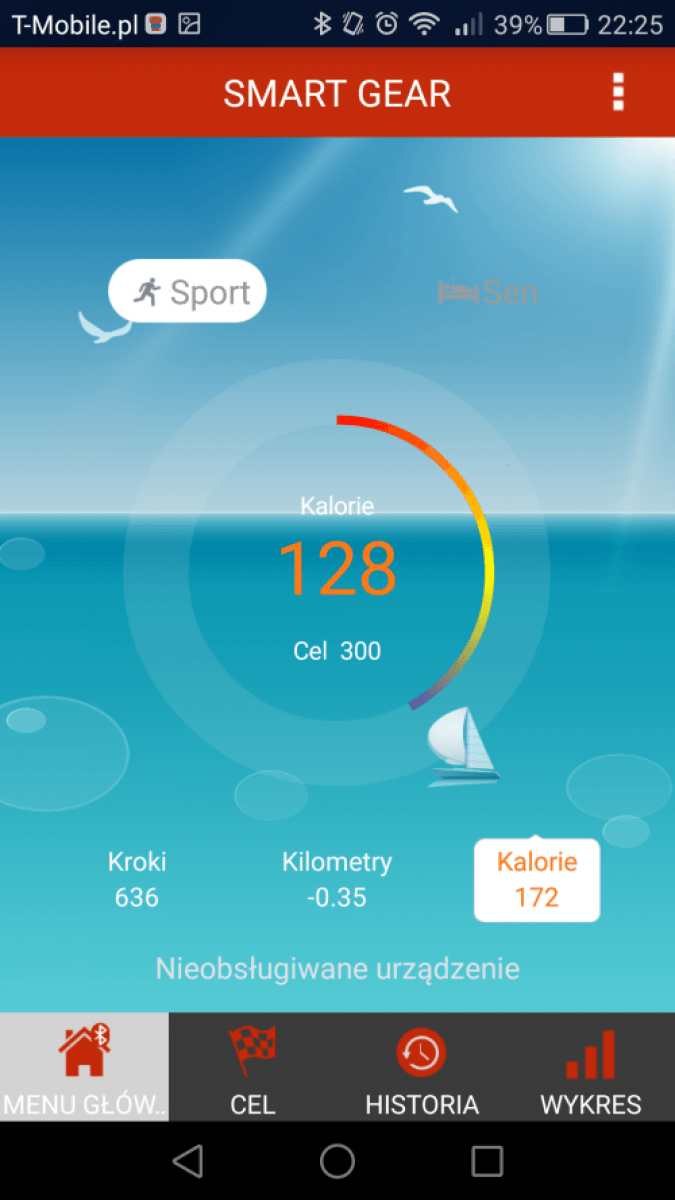Switch to the Sen sleep mode
Screen dimensions: 675x1200
click(488, 292)
